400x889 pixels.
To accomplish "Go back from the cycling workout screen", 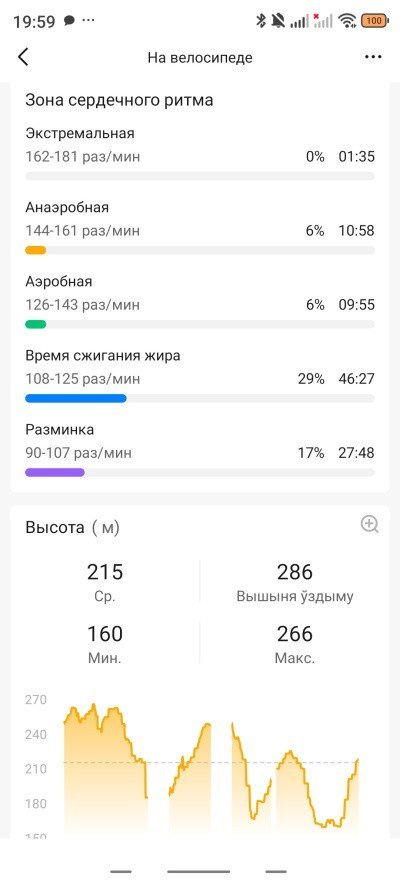I will pyautogui.click(x=23, y=57).
